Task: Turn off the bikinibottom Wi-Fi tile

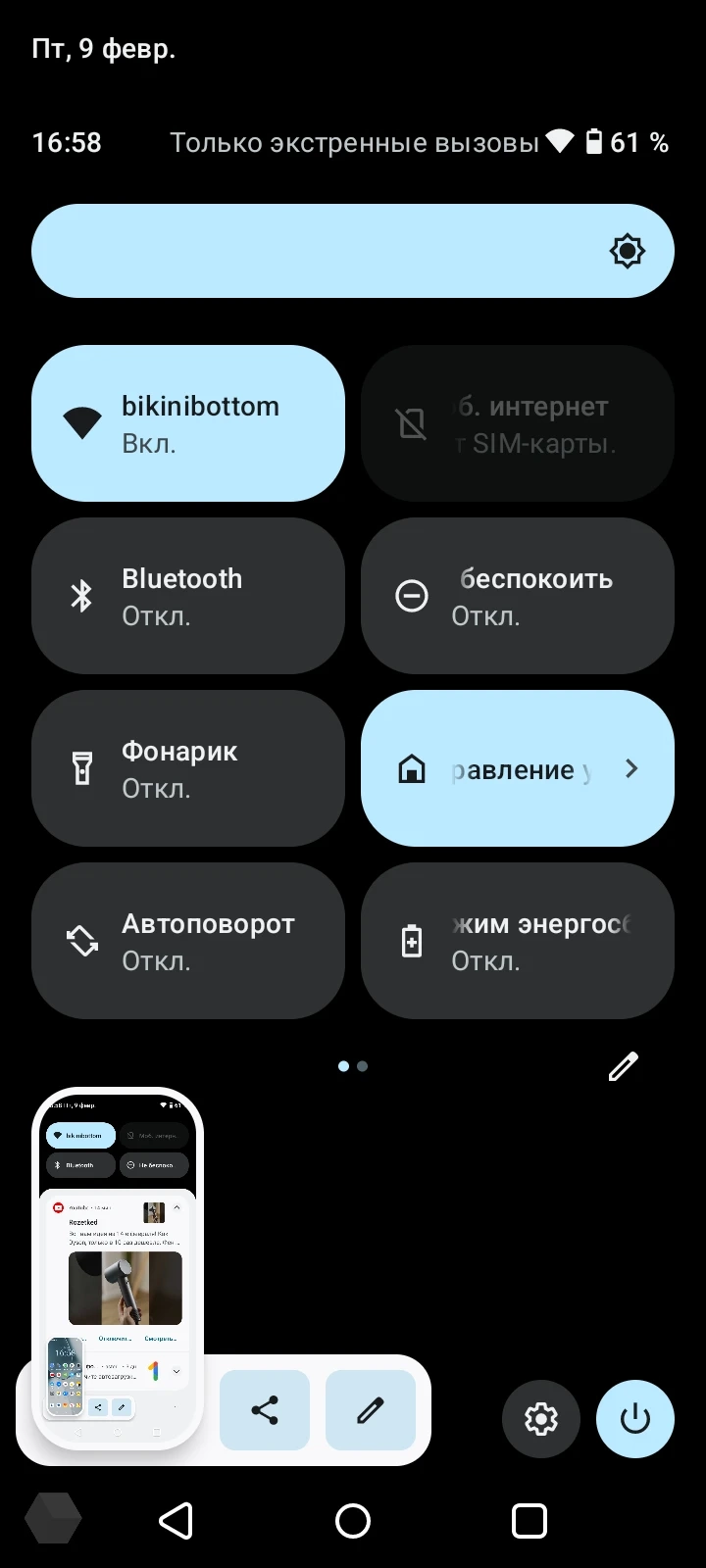Action: pyautogui.click(x=188, y=423)
